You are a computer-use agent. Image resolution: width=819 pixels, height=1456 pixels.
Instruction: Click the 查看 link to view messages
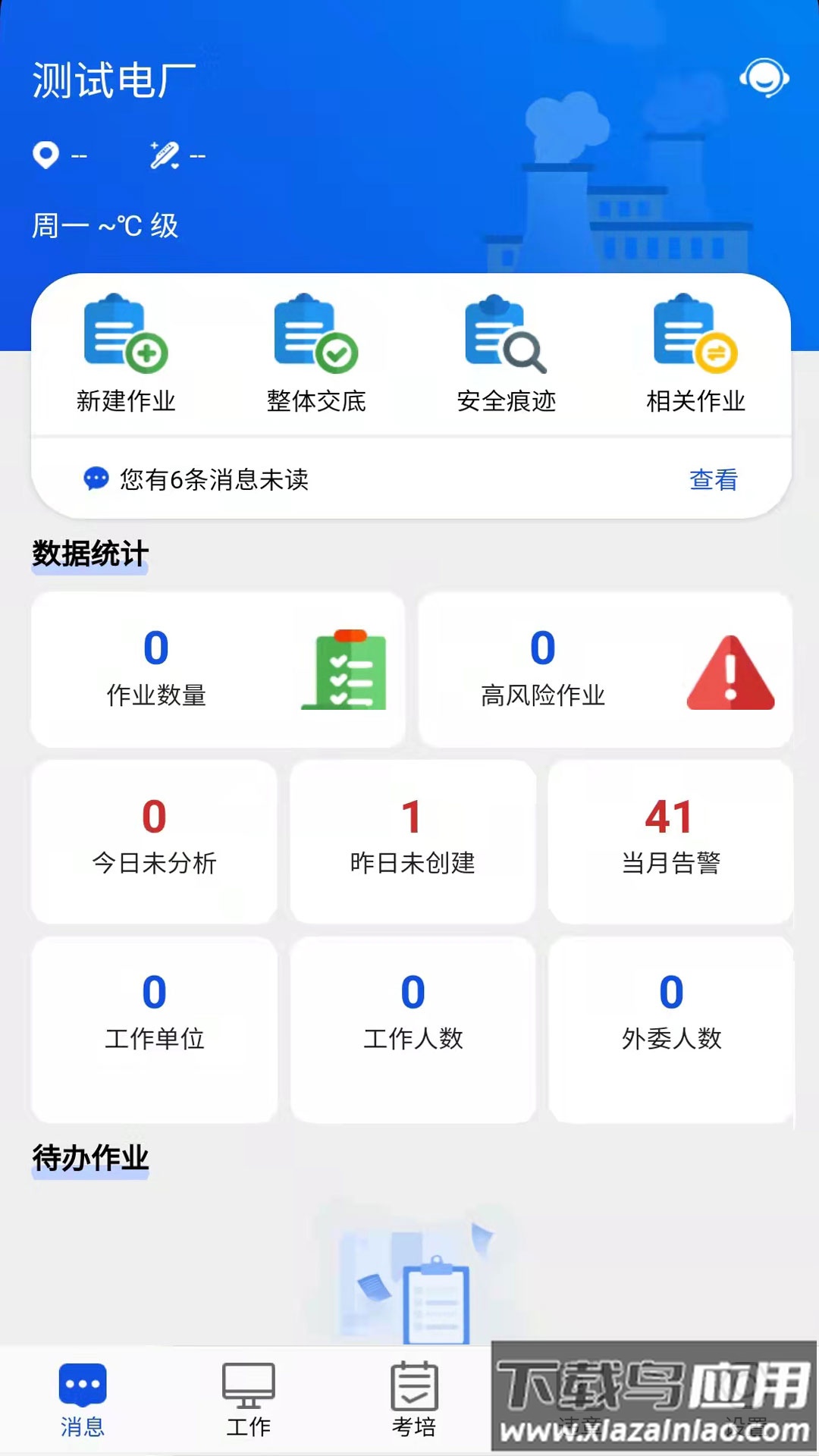[x=714, y=479]
